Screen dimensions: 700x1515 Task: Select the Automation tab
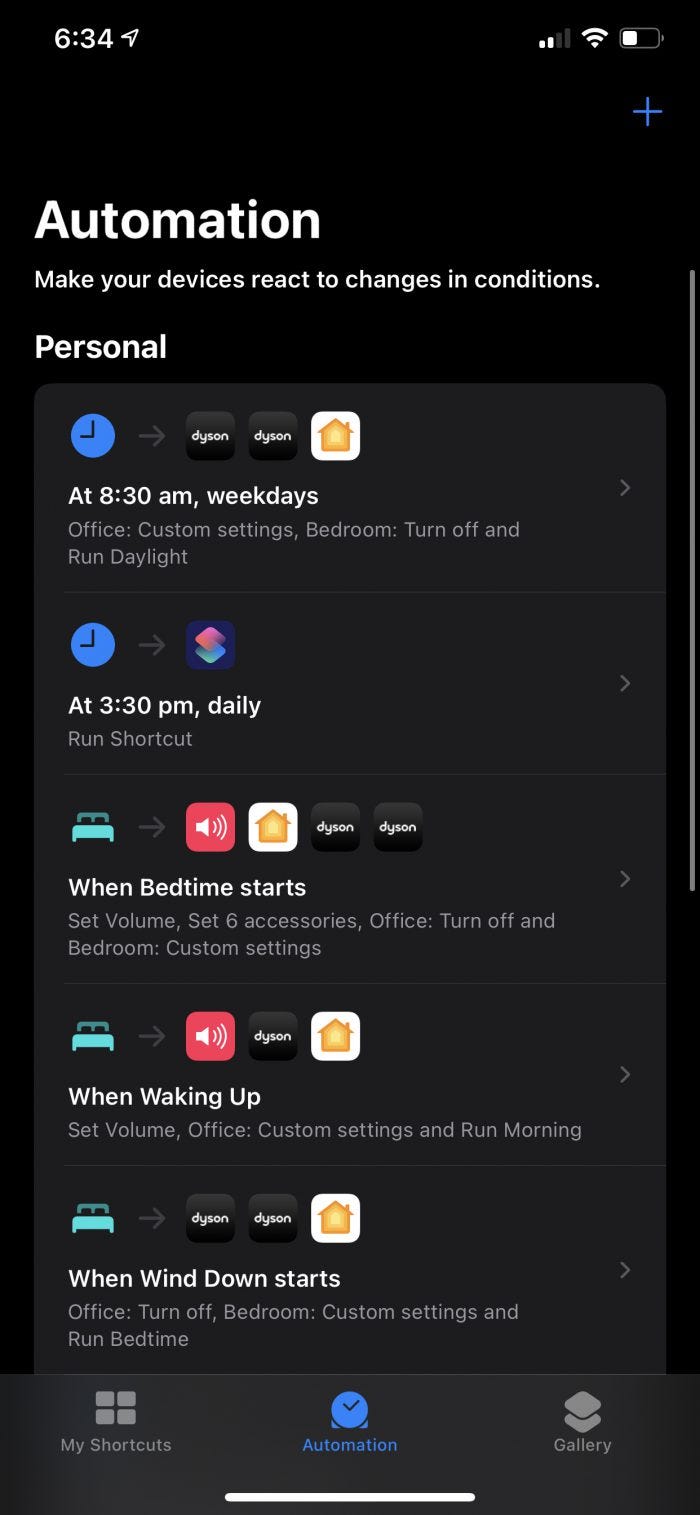pos(350,1421)
